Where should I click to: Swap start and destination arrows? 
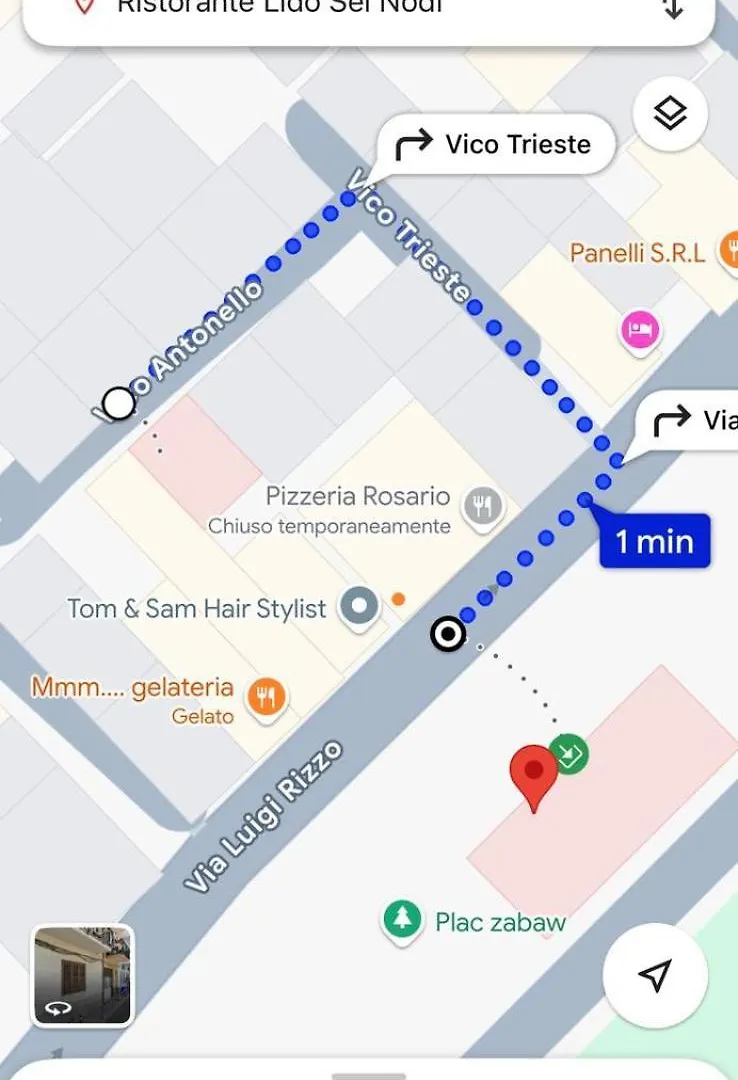(x=673, y=8)
